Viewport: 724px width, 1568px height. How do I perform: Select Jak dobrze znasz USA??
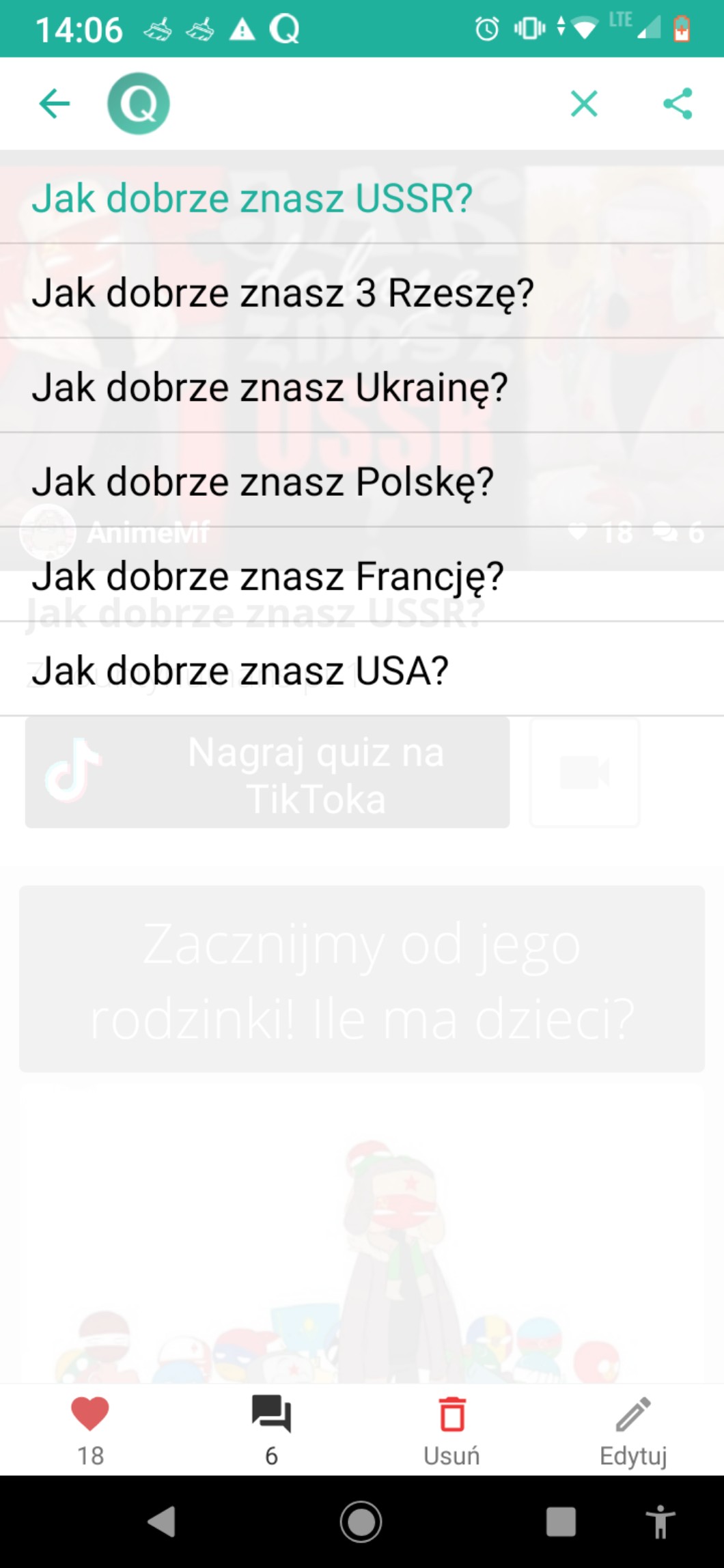pos(362,669)
